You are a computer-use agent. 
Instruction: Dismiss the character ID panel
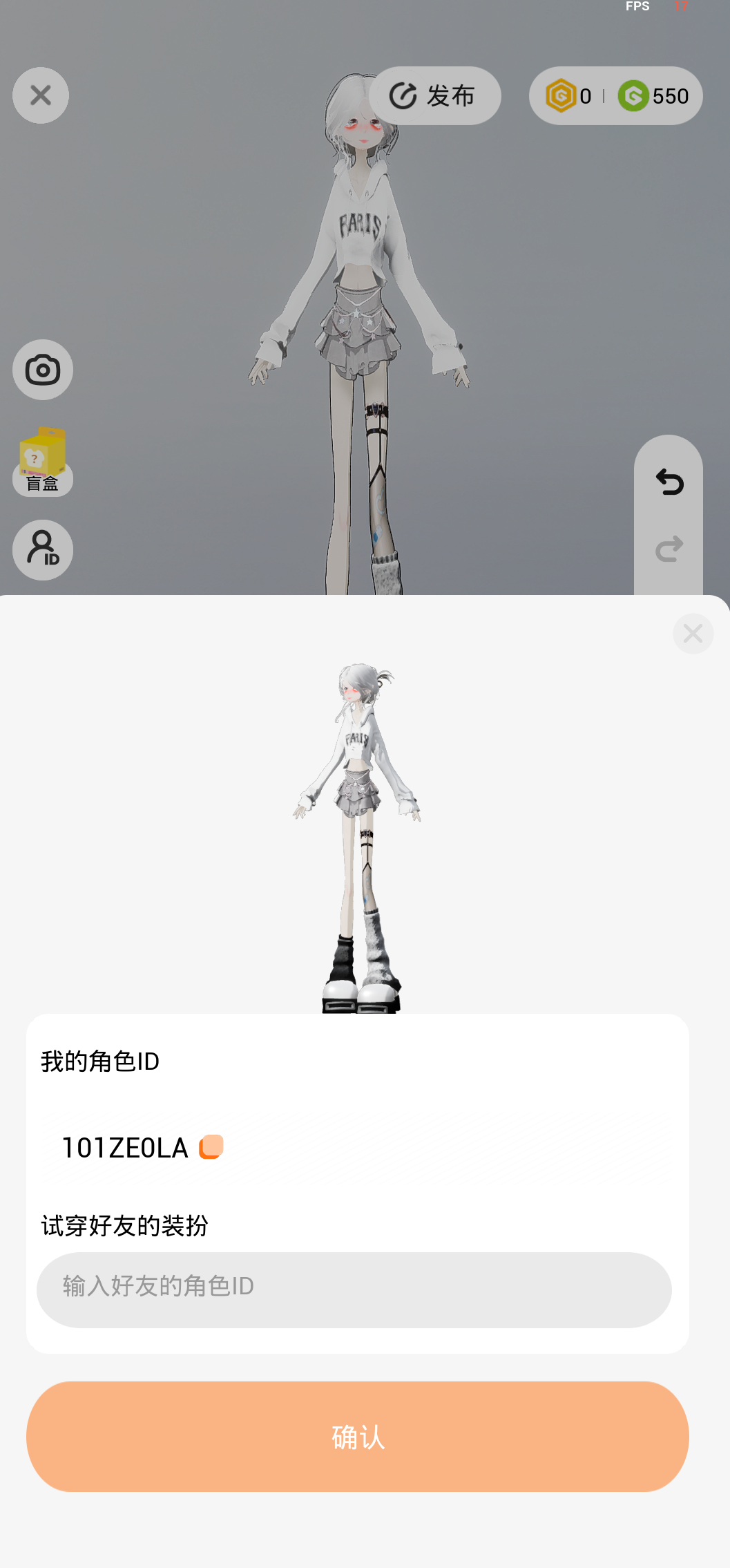693,633
